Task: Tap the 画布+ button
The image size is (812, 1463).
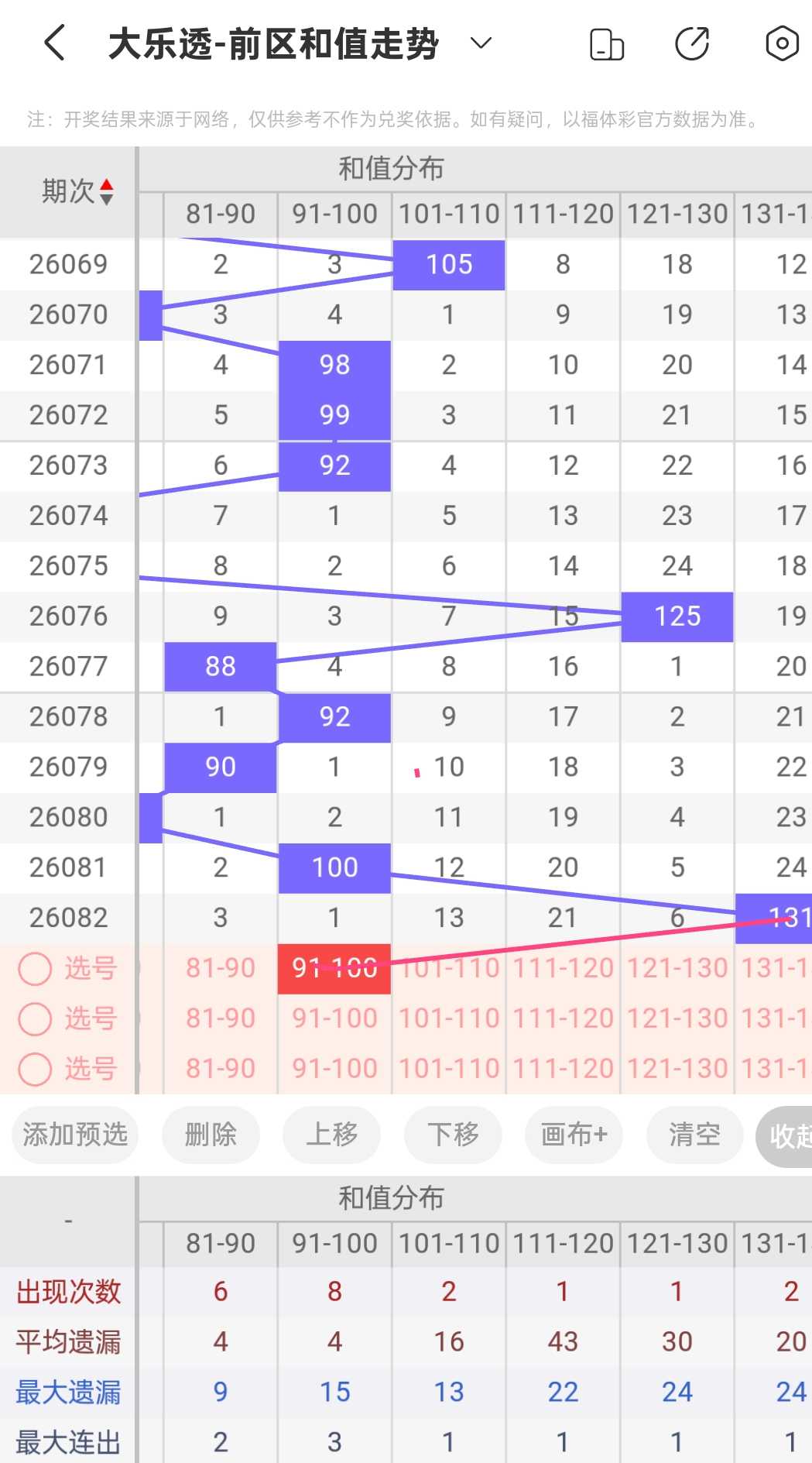Action: [574, 1135]
